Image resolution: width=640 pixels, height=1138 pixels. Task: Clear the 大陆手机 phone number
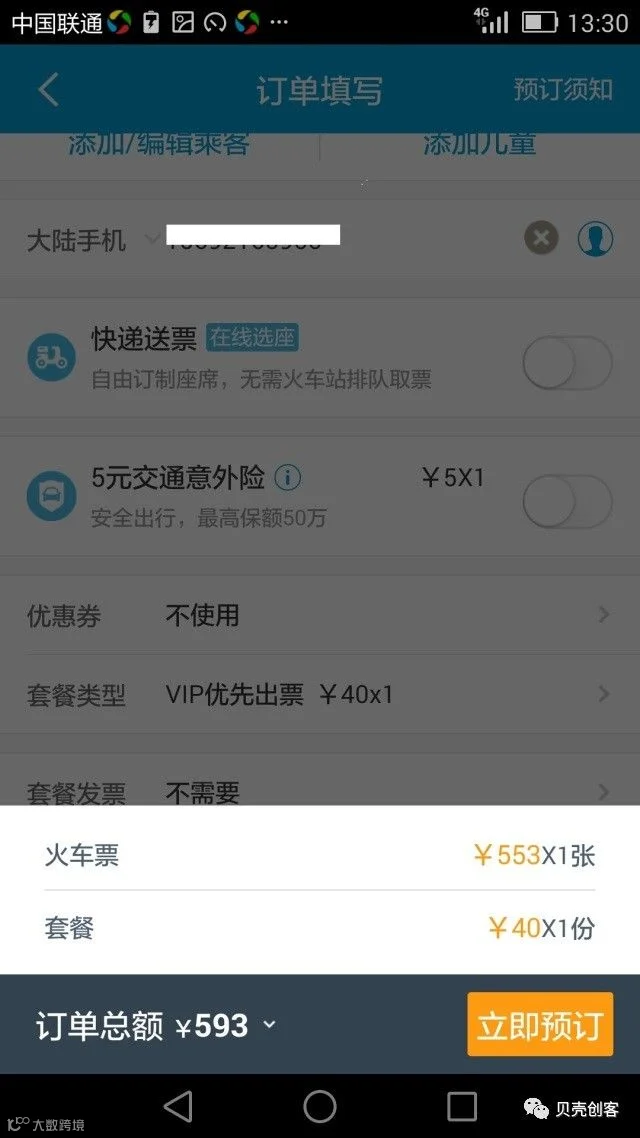point(541,238)
